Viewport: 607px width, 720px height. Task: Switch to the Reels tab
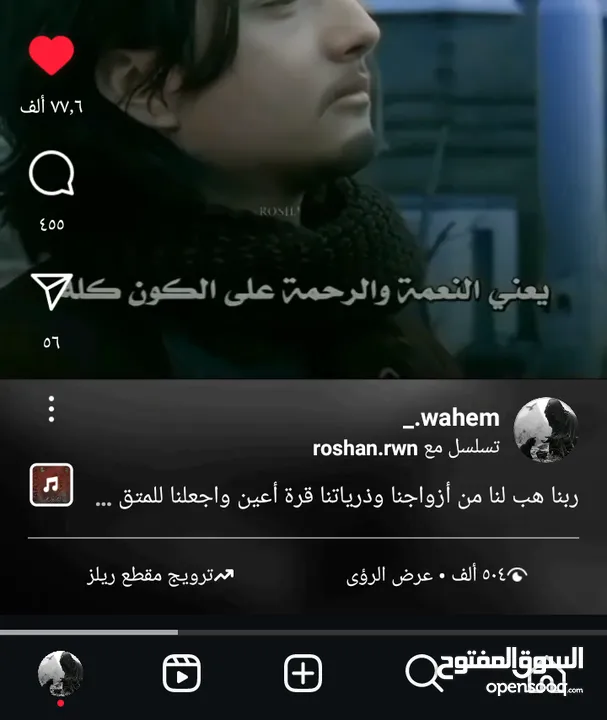[182, 673]
